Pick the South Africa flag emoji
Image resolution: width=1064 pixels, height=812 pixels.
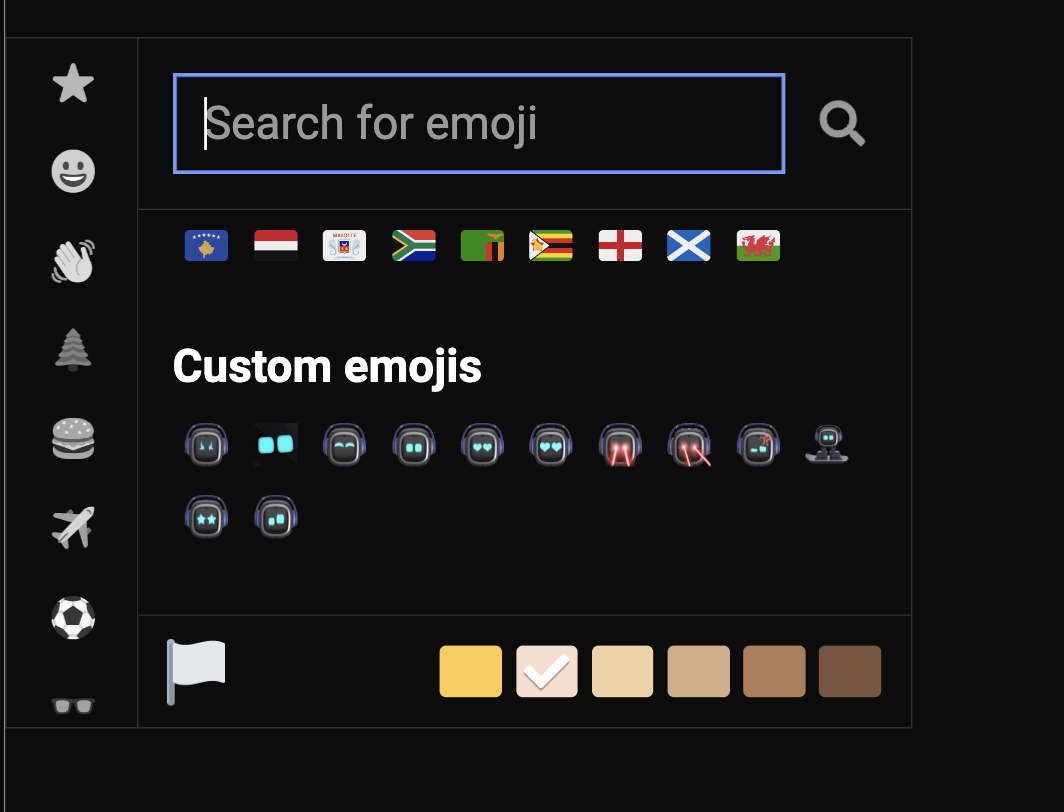point(413,245)
